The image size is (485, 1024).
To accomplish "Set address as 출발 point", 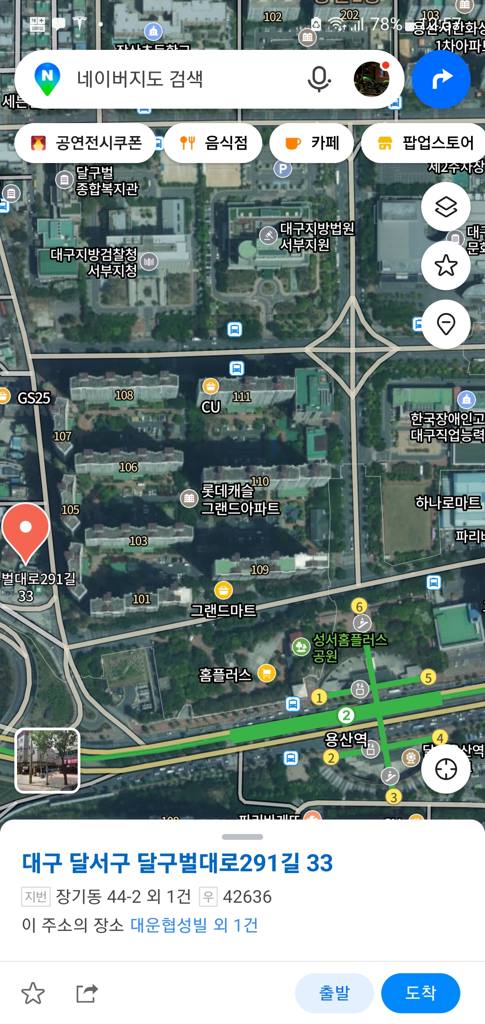I will coord(334,993).
